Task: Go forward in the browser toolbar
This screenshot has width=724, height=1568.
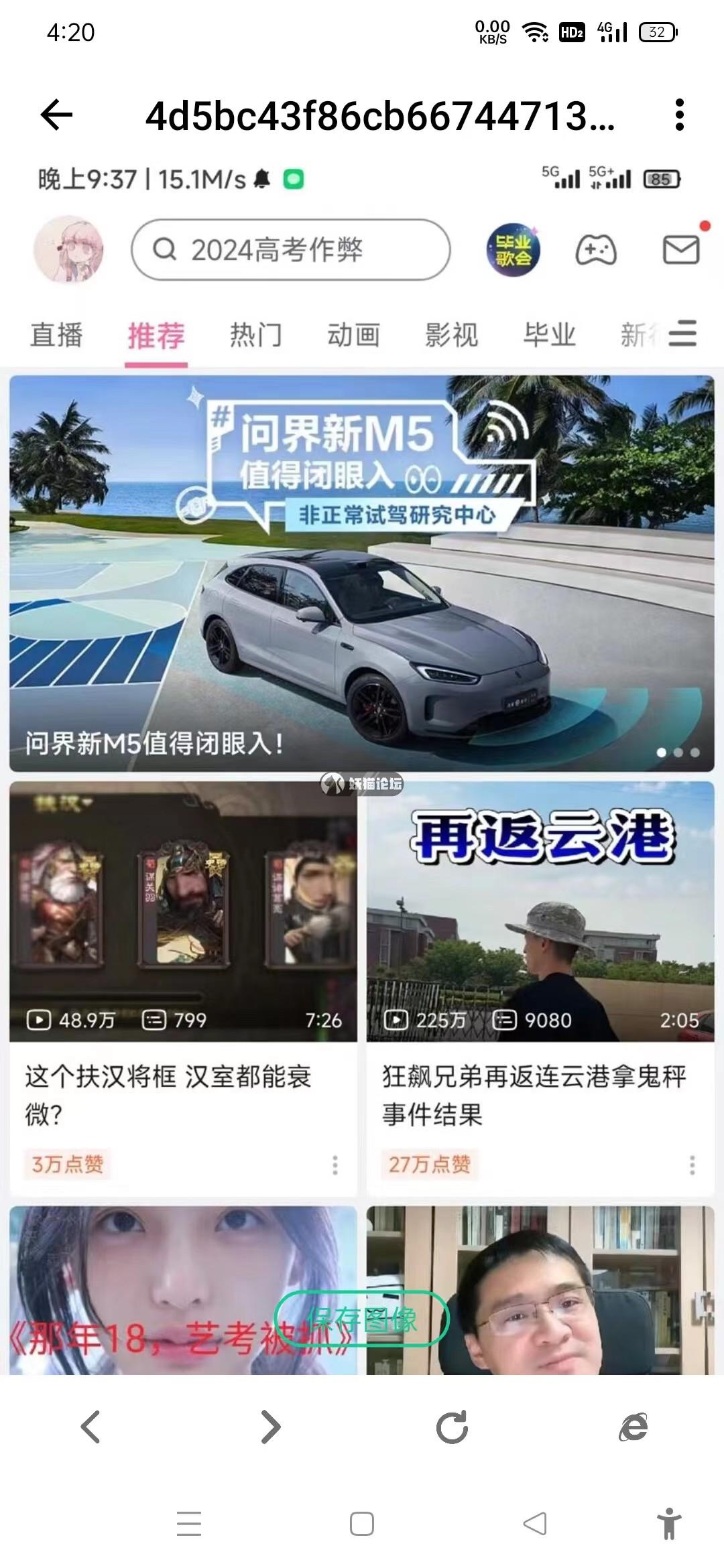Action: [x=271, y=1427]
